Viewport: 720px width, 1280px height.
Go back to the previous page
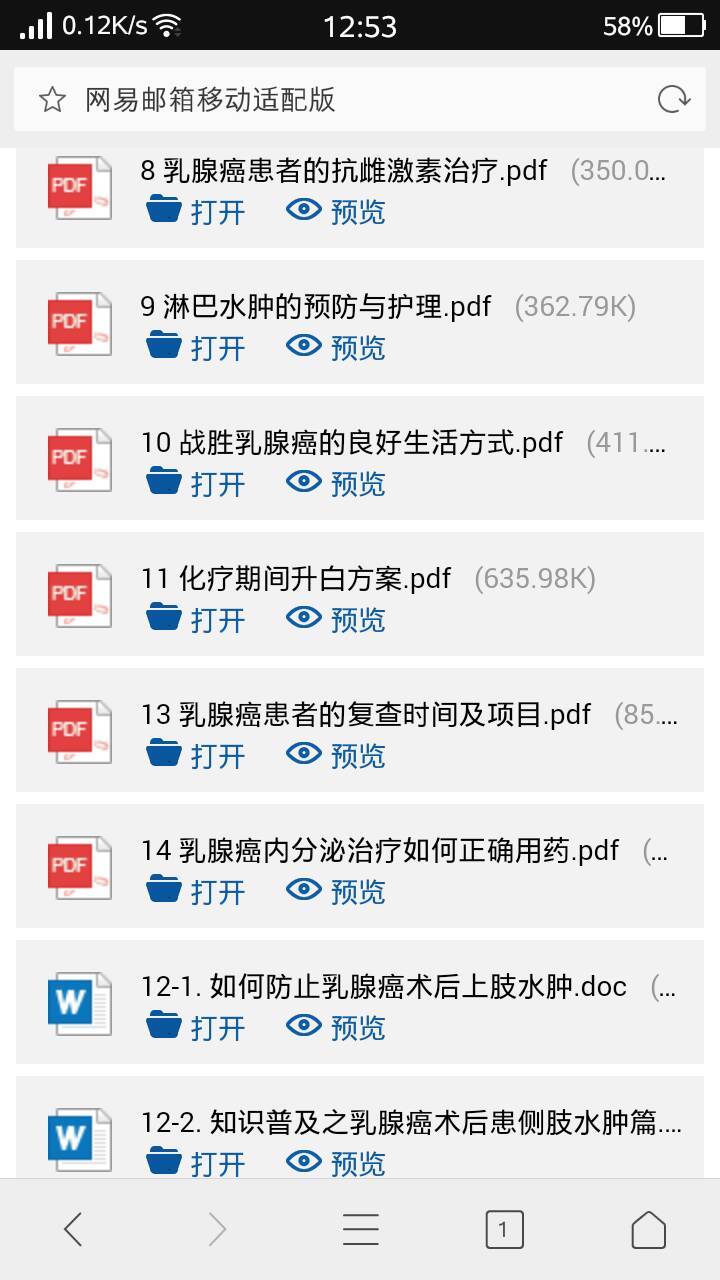[x=73, y=1229]
